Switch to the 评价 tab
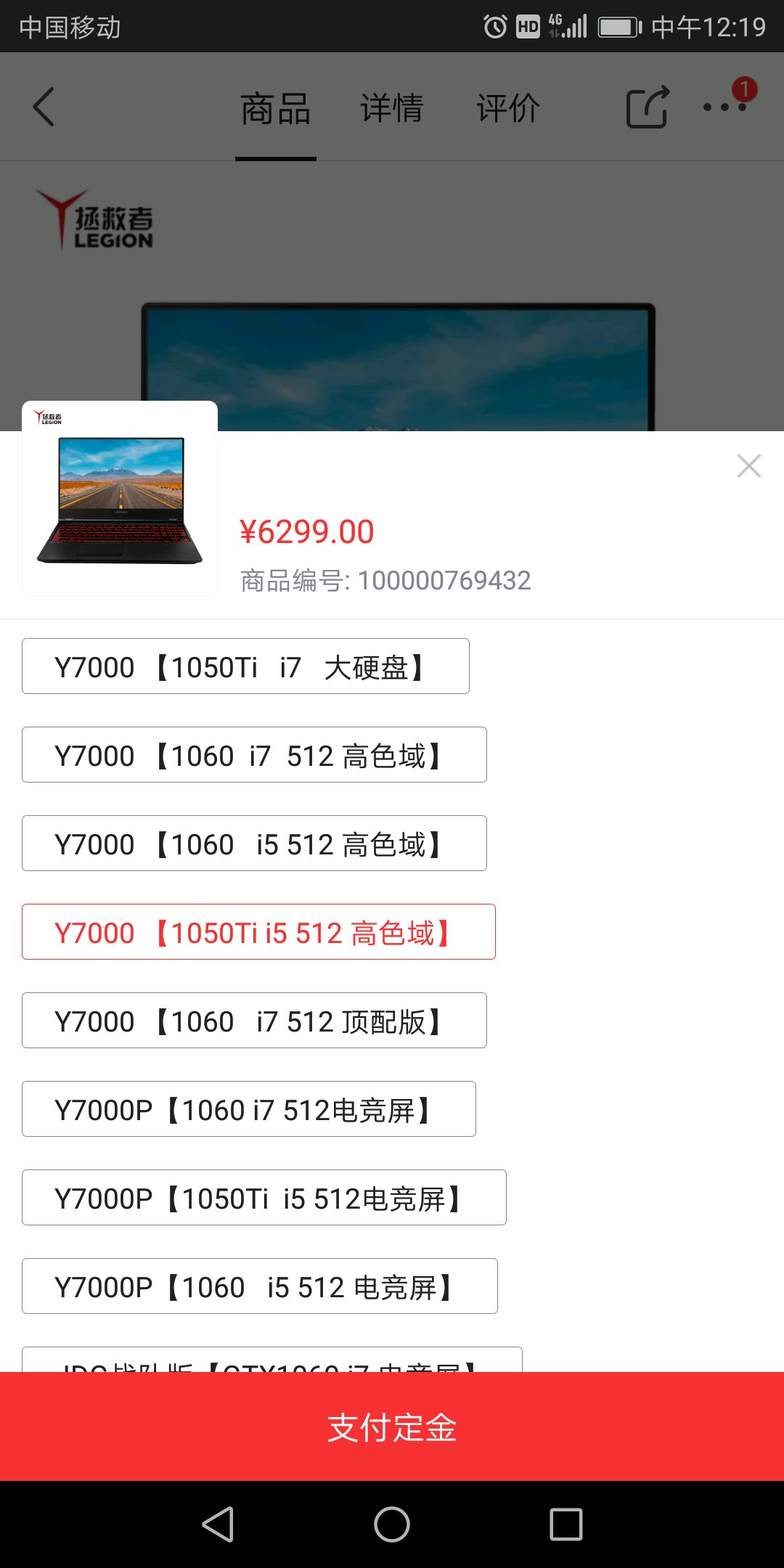Image resolution: width=784 pixels, height=1568 pixels. tap(508, 108)
